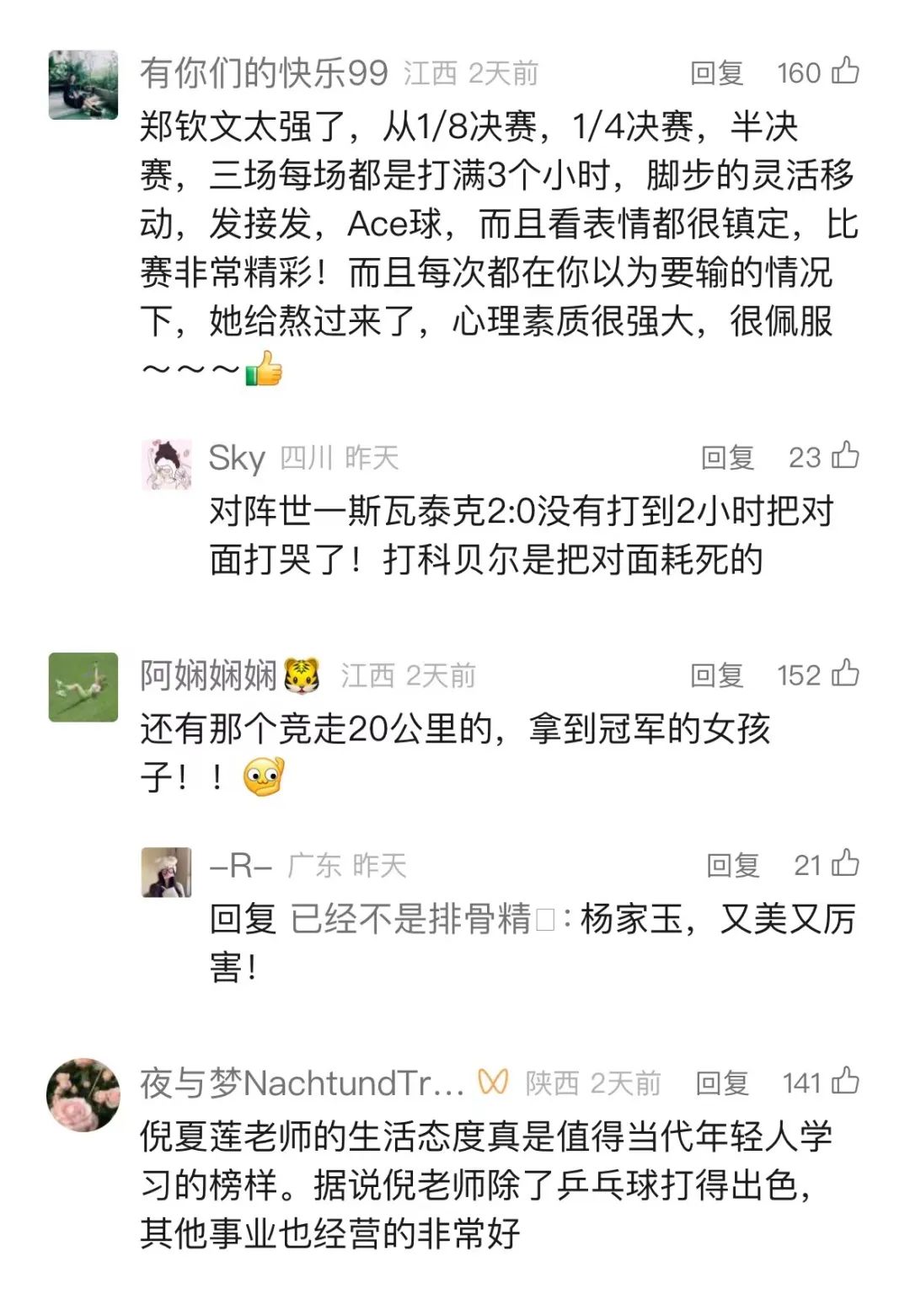Reply to 有你们的快乐99's comment
This screenshot has height=1316, width=910.
pos(716,73)
